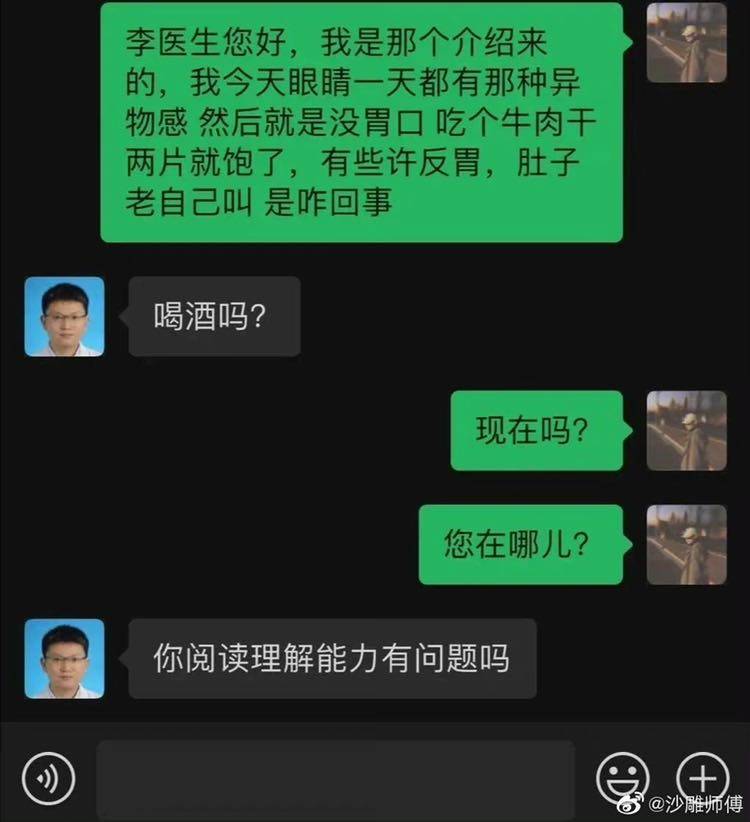Image resolution: width=750 pixels, height=822 pixels.
Task: Tap doctor's avatar beside "你阅读理解能力有问题吗"
Action: pos(64,658)
